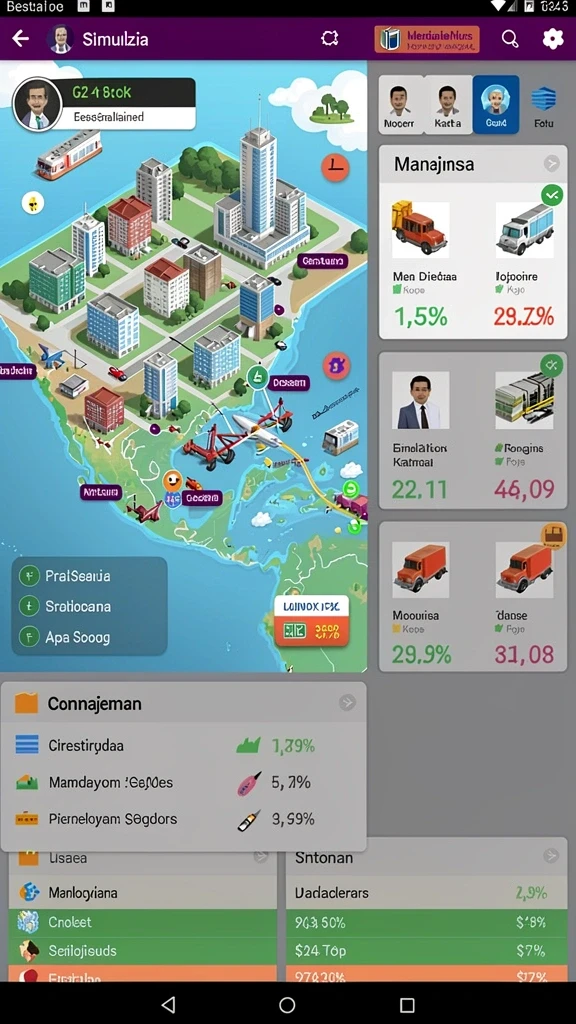Select the Nocerr avatar tab

click(x=398, y=105)
